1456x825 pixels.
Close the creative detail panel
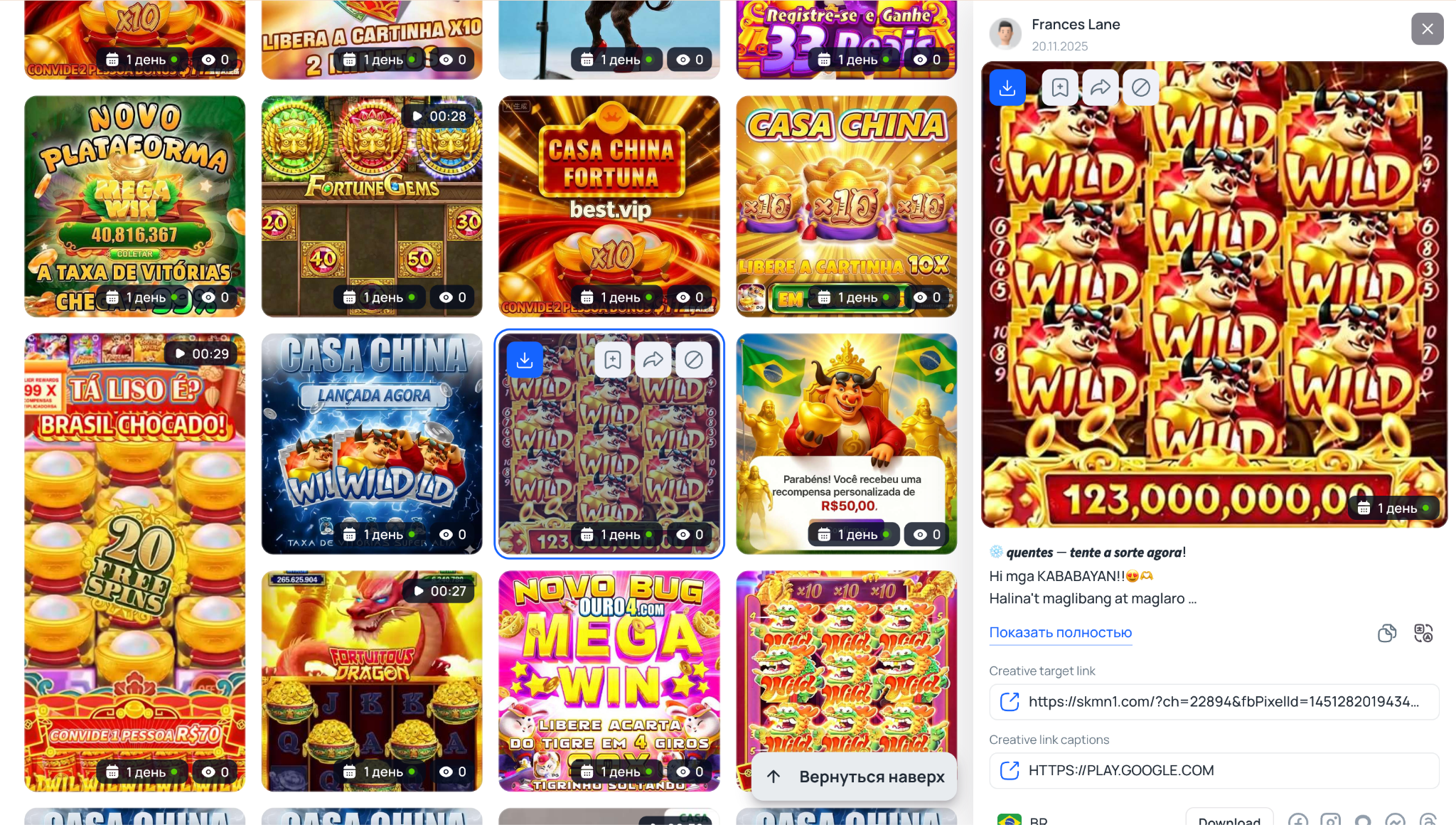click(1427, 29)
